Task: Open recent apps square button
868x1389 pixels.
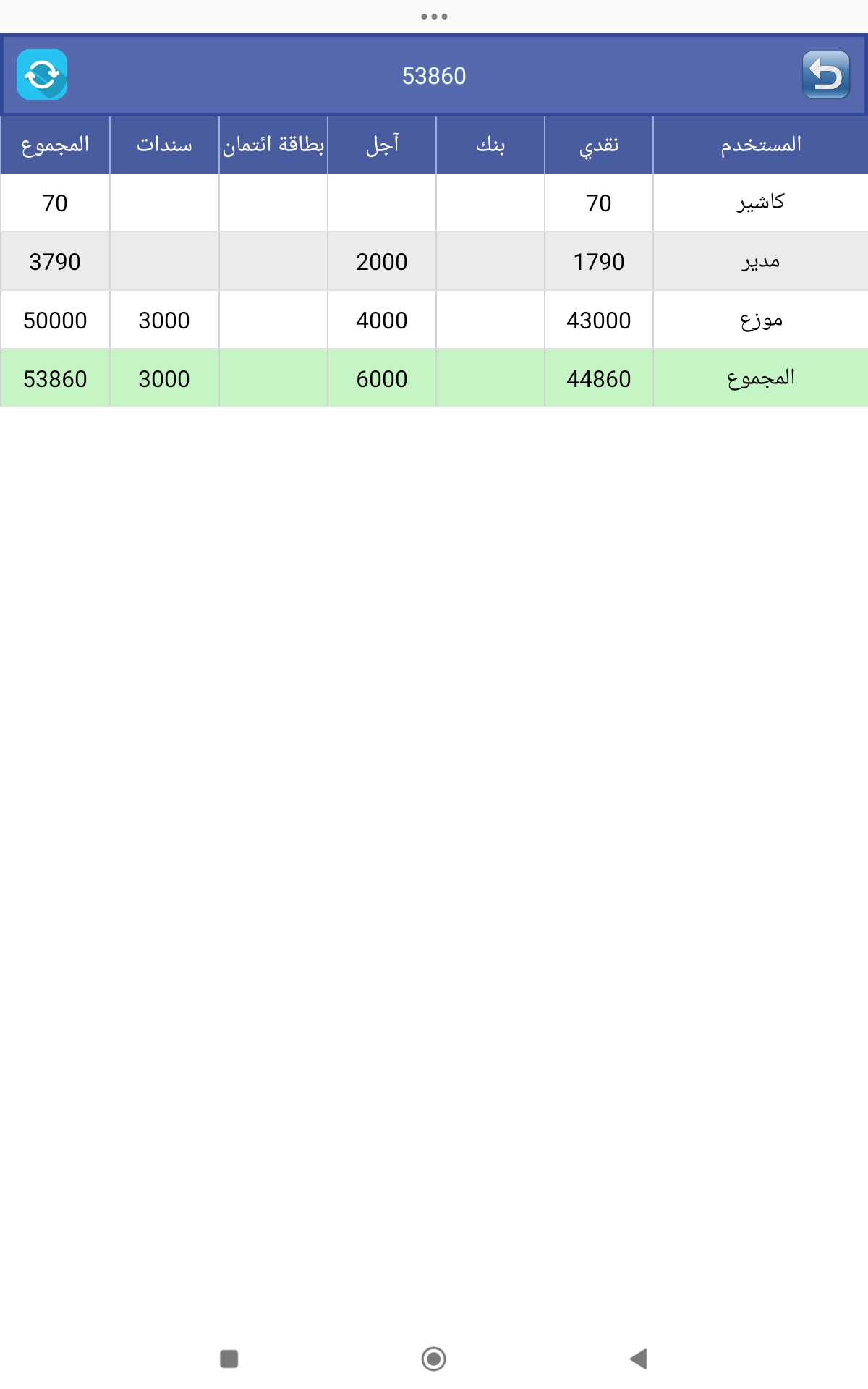Action: pyautogui.click(x=229, y=1359)
